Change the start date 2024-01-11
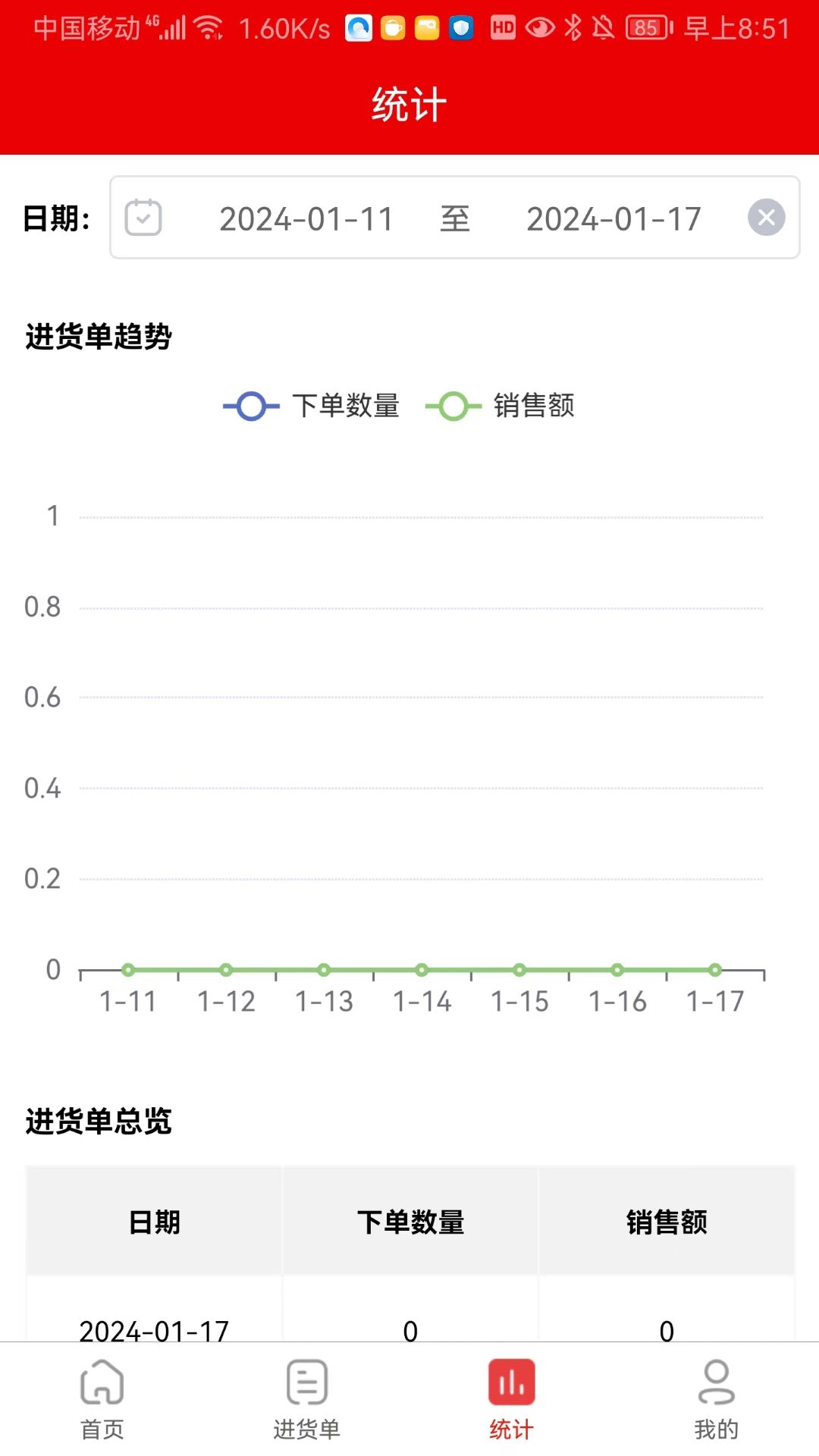 306,219
